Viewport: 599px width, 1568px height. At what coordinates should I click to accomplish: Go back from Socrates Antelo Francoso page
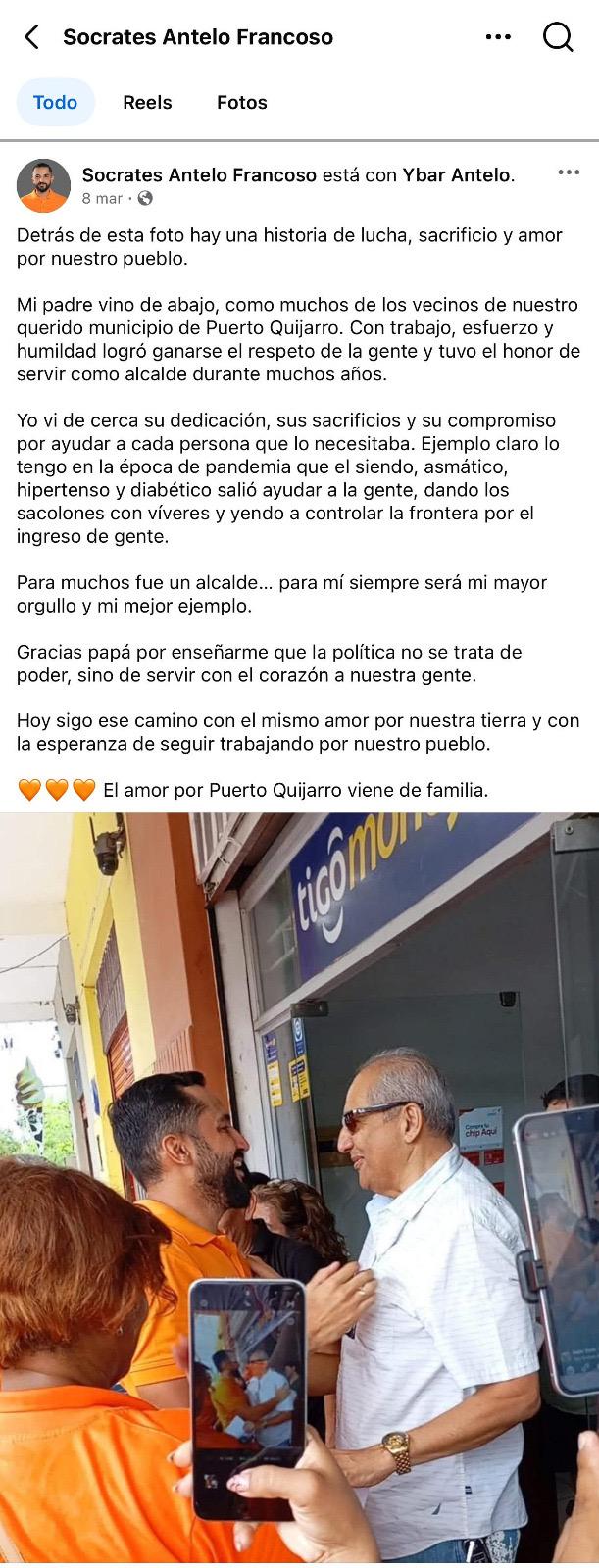pyautogui.click(x=31, y=37)
